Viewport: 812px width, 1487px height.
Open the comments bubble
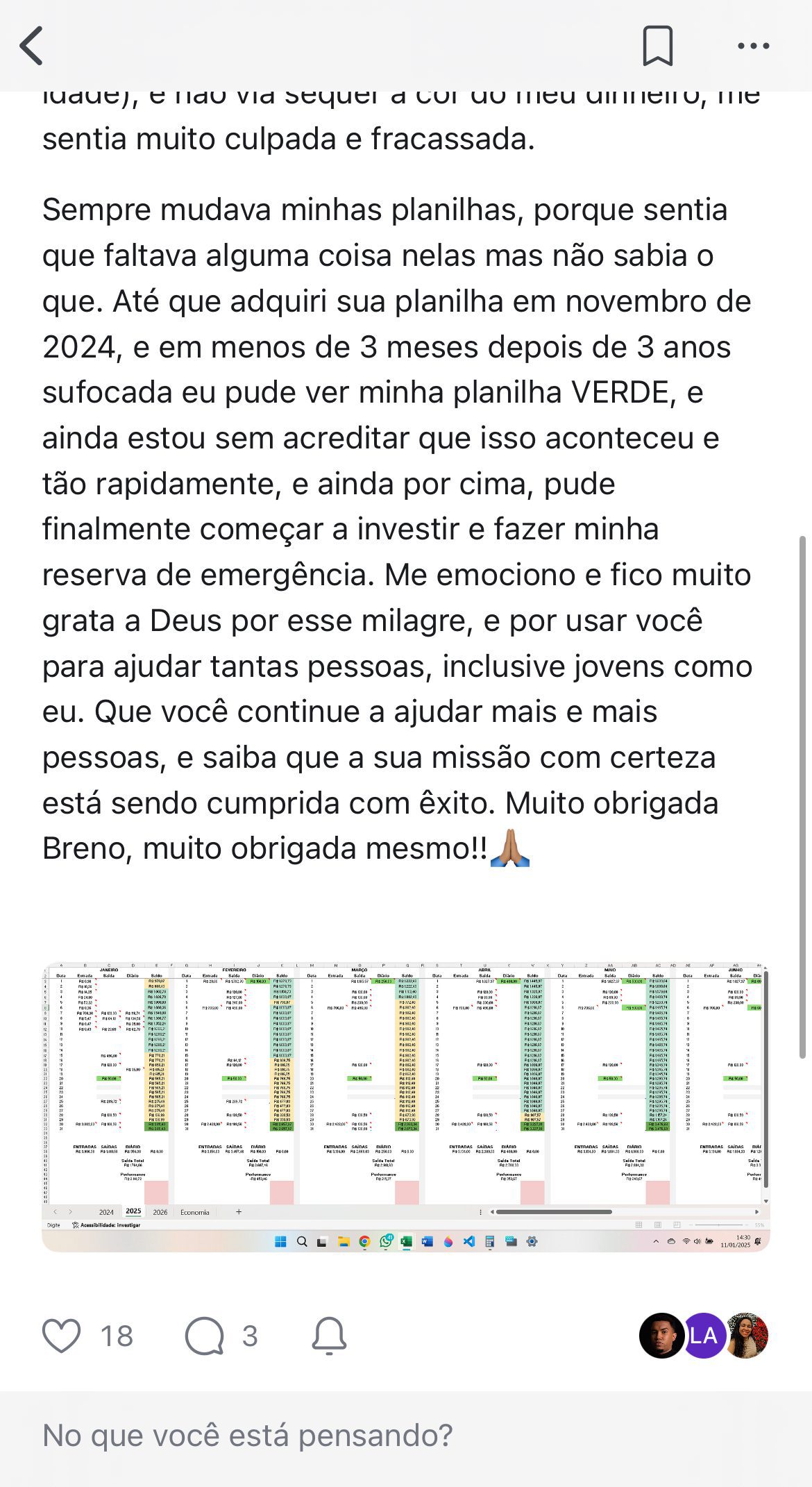[x=204, y=1336]
